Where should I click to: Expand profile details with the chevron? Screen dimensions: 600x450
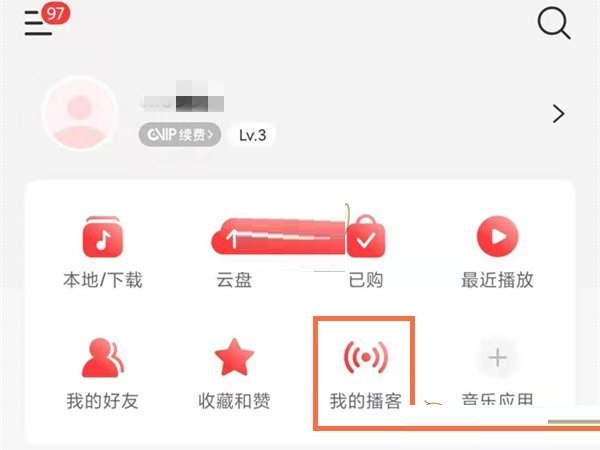point(558,114)
